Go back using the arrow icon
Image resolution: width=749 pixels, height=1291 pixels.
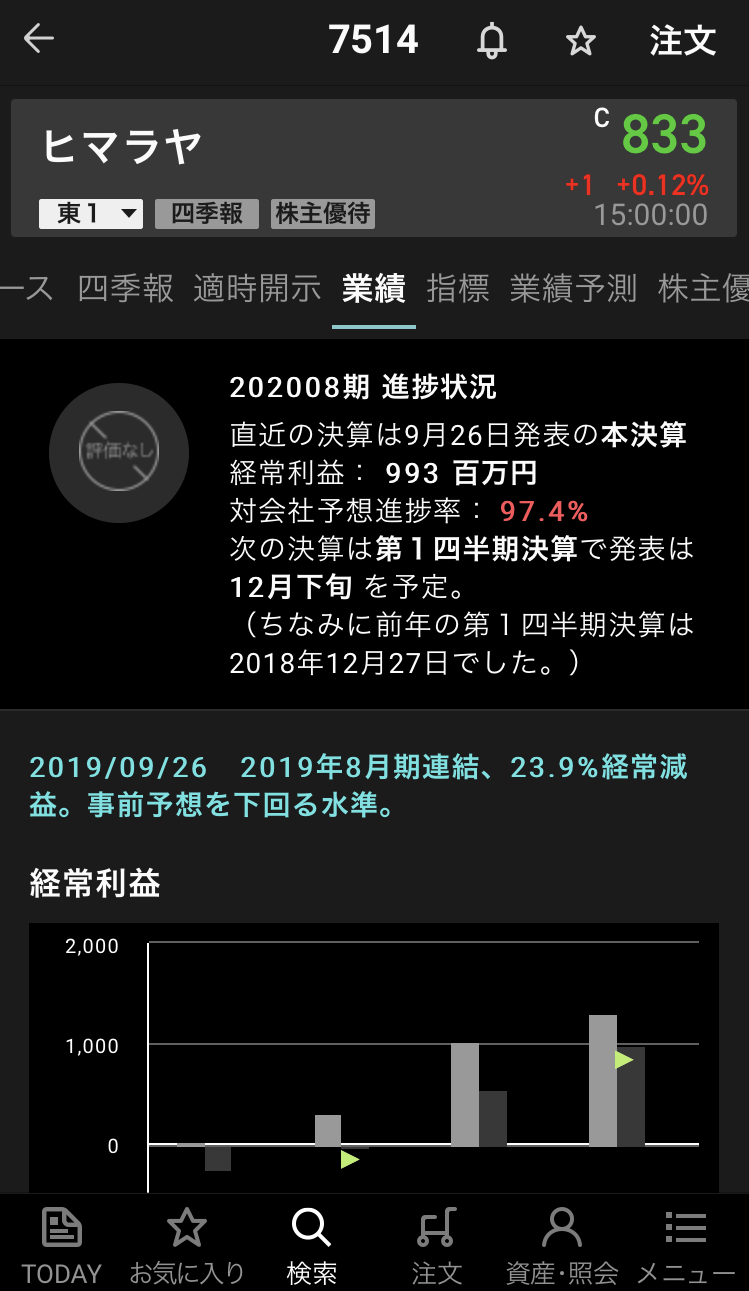[39, 40]
